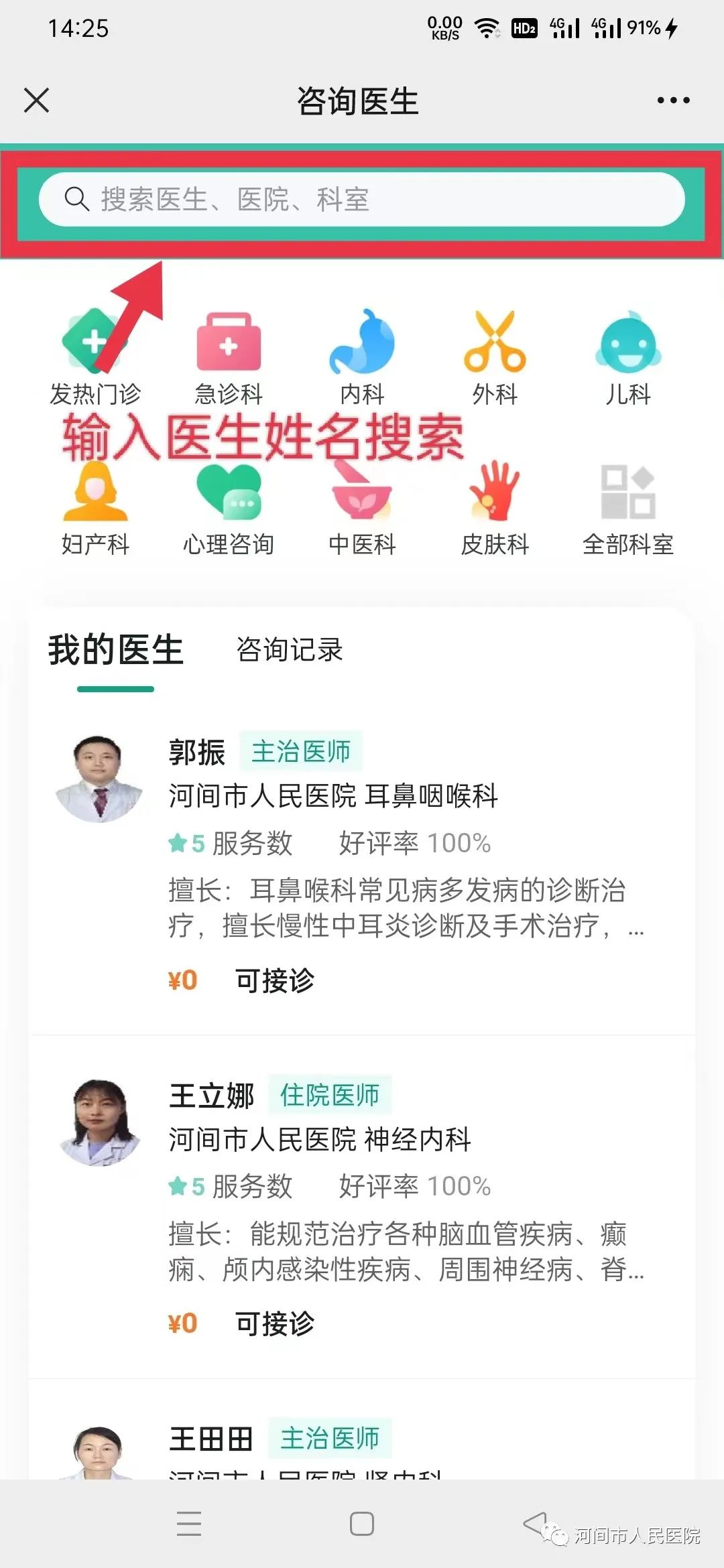Viewport: 724px width, 1568px height.
Task: Open doctor 王立娜's profile
Action: (362, 1206)
